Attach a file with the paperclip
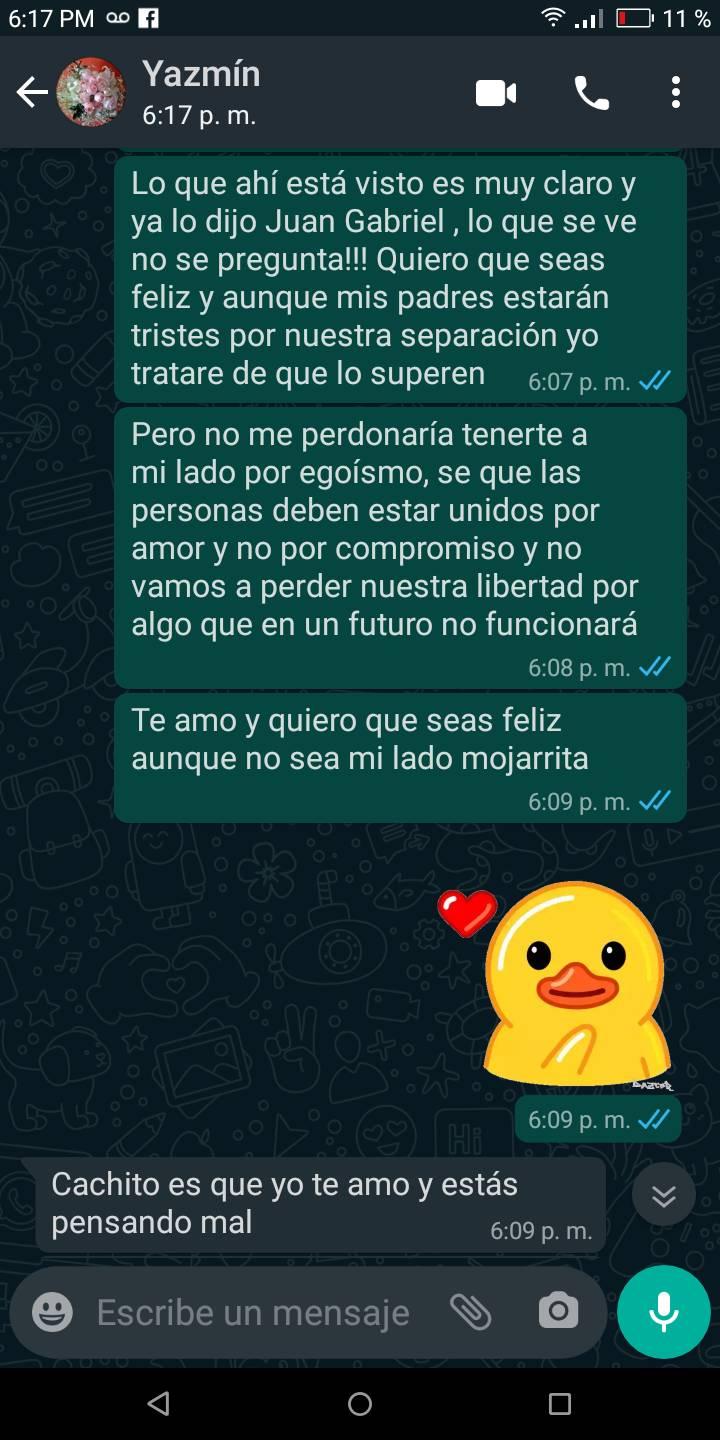The height and width of the screenshot is (1440, 720). pyautogui.click(x=470, y=1312)
